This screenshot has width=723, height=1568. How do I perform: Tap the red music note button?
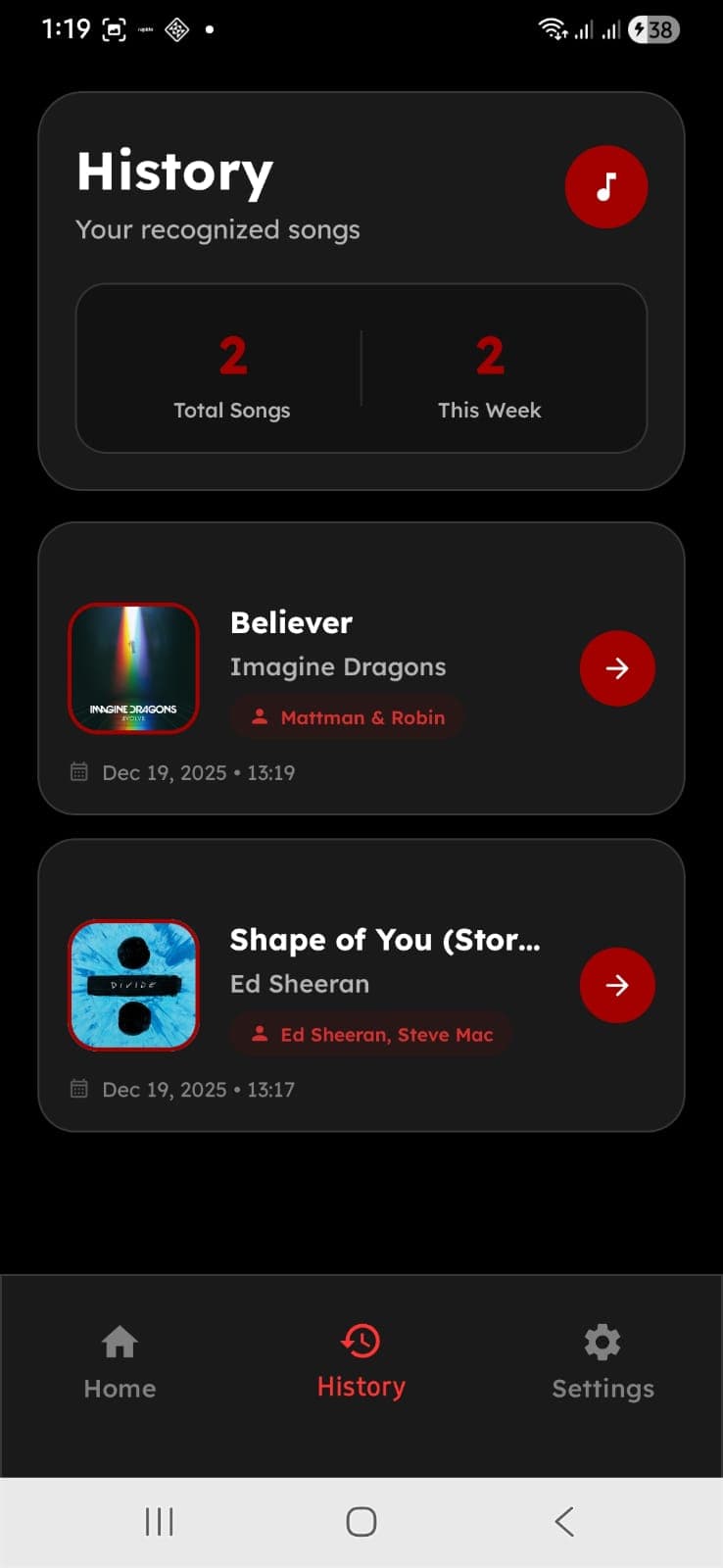[x=606, y=186]
